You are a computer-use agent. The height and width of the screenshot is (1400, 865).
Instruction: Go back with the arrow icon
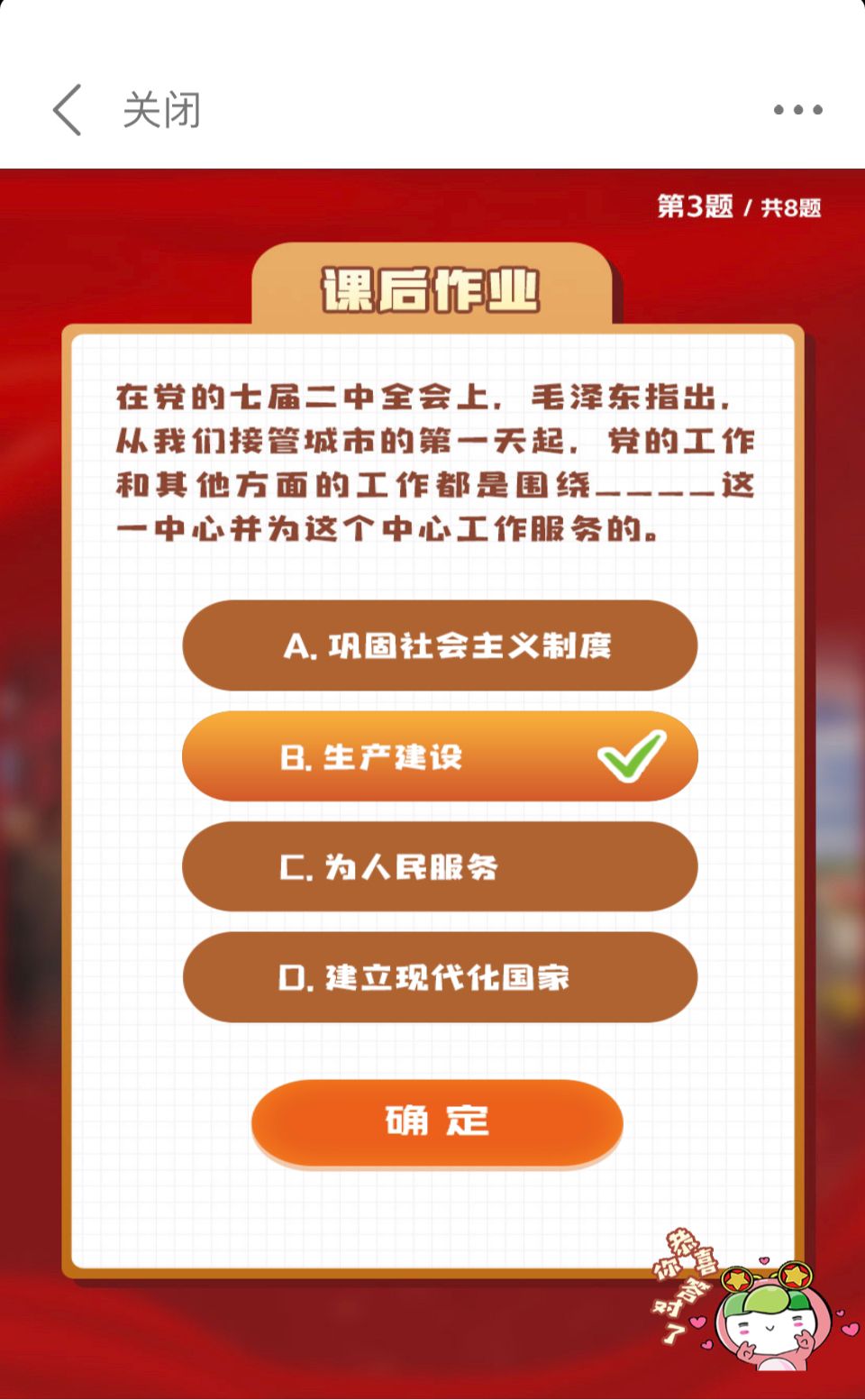pyautogui.click(x=68, y=110)
